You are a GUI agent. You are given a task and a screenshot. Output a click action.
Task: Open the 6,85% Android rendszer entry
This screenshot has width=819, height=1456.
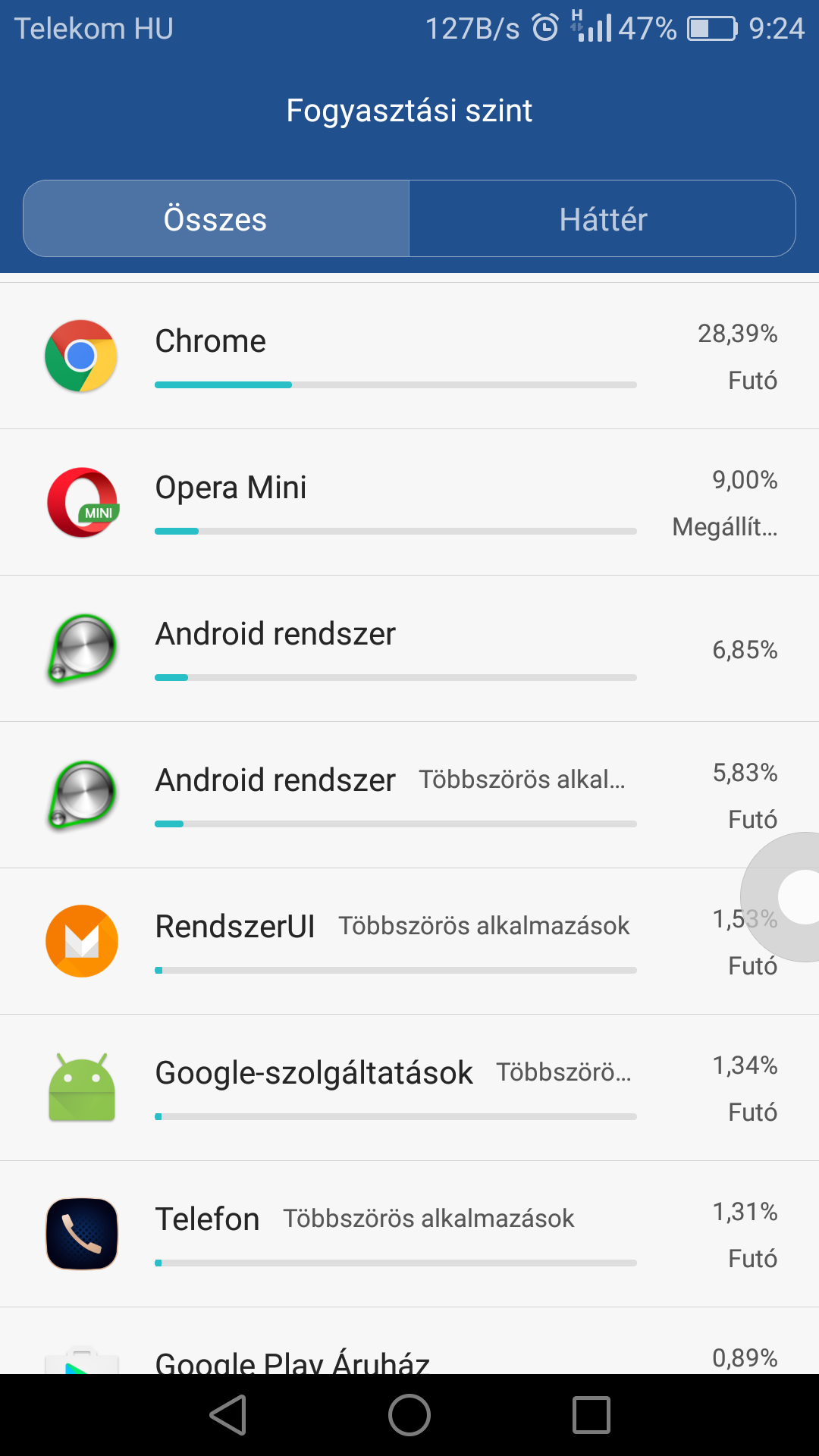409,648
